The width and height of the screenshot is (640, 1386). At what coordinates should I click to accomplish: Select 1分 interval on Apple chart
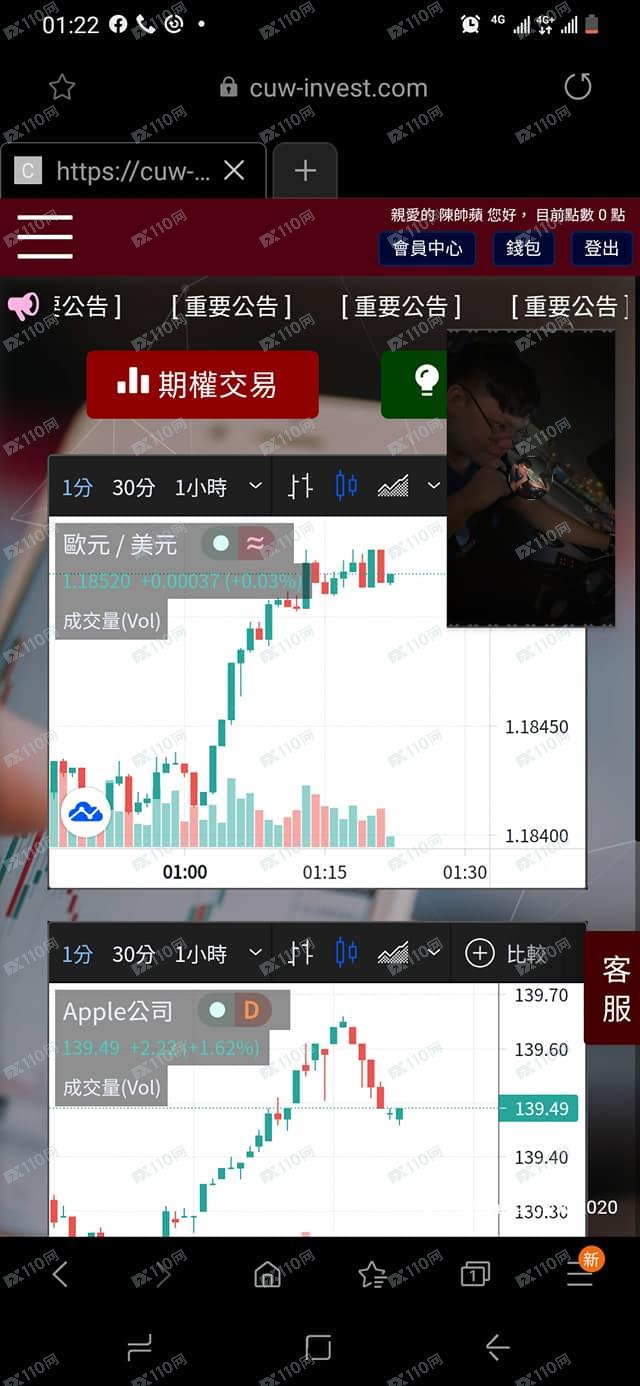[x=77, y=954]
